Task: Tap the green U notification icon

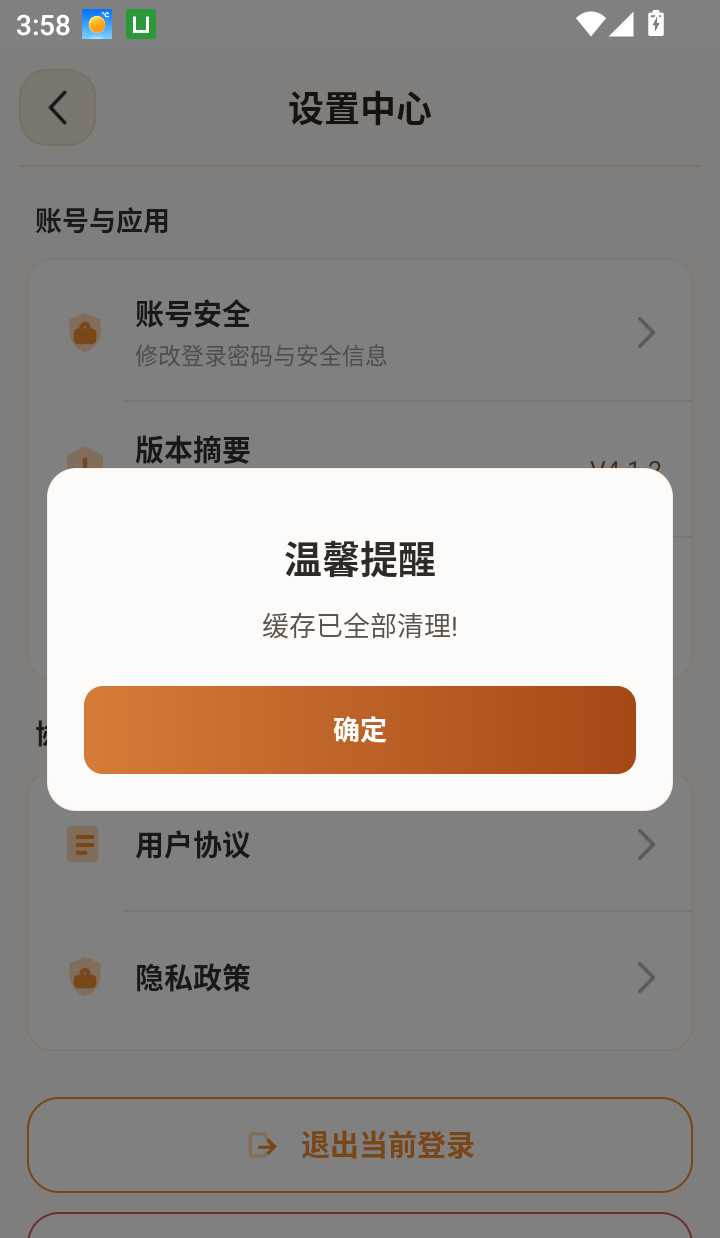Action: point(140,22)
